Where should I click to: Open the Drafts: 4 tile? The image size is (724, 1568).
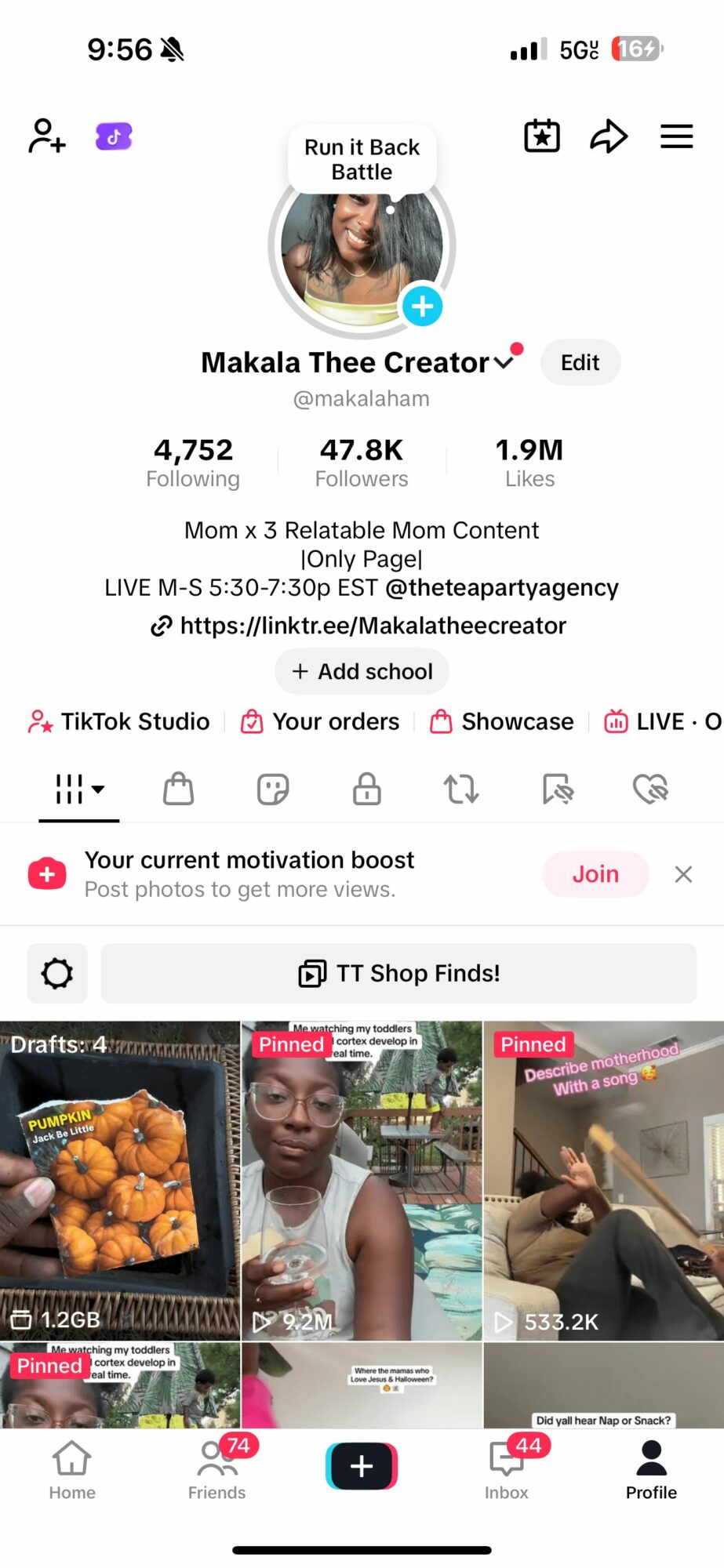pyautogui.click(x=120, y=1180)
